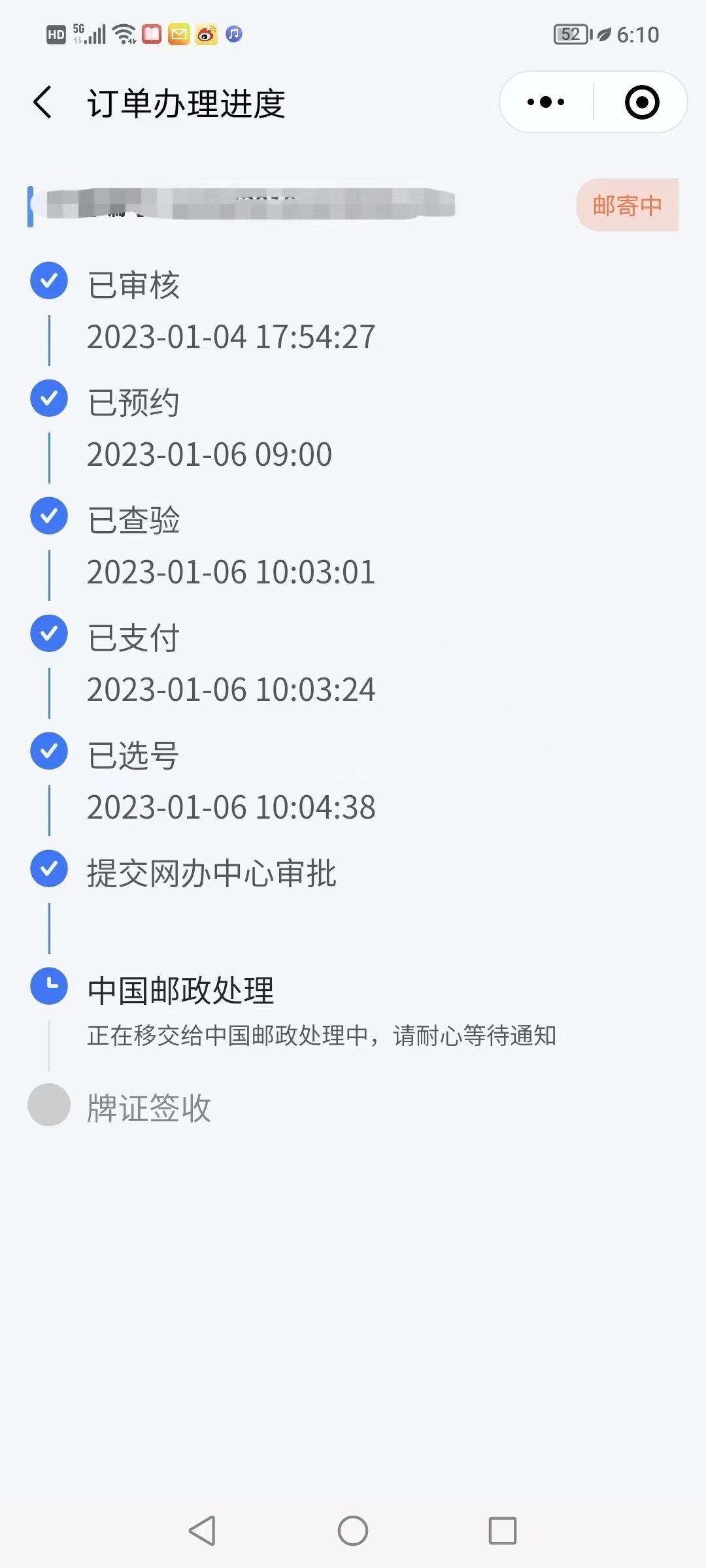Tap the system back navigation button

(202, 1530)
